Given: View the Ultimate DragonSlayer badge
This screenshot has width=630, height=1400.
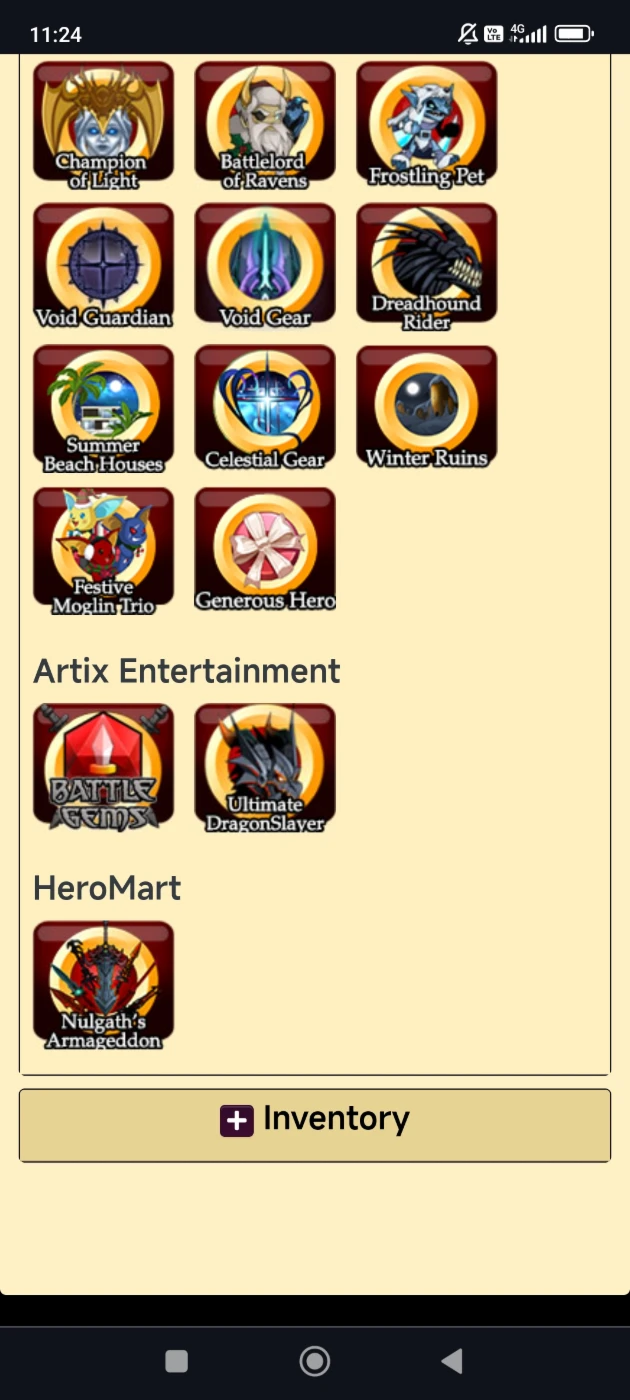Looking at the screenshot, I should click(x=265, y=767).
